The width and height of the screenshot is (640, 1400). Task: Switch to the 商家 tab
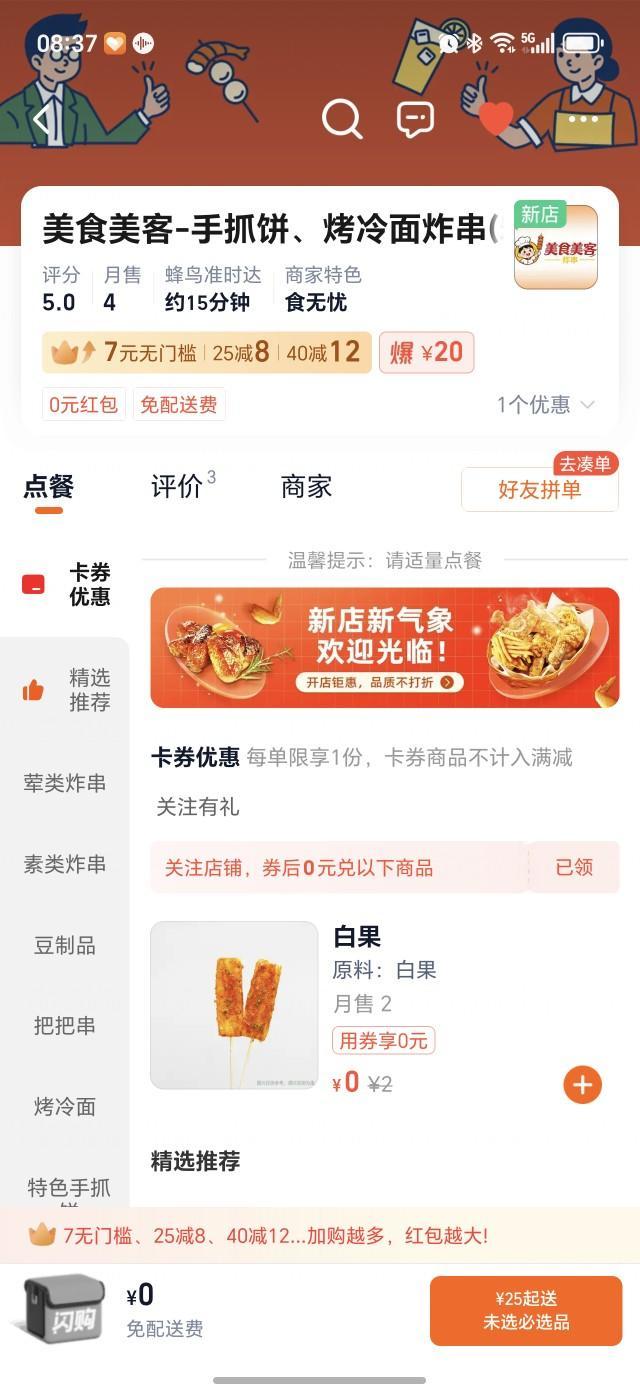pos(306,487)
